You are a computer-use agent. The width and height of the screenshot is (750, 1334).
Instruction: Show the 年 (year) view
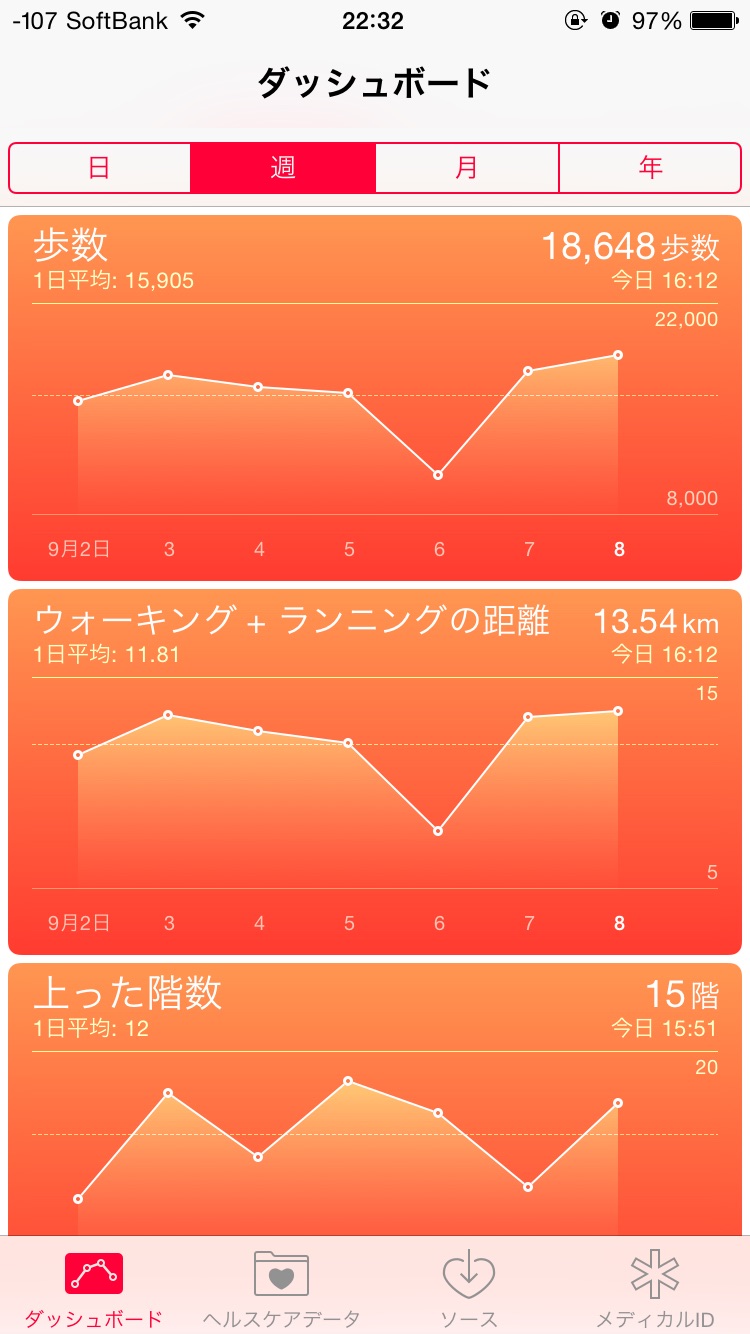650,168
